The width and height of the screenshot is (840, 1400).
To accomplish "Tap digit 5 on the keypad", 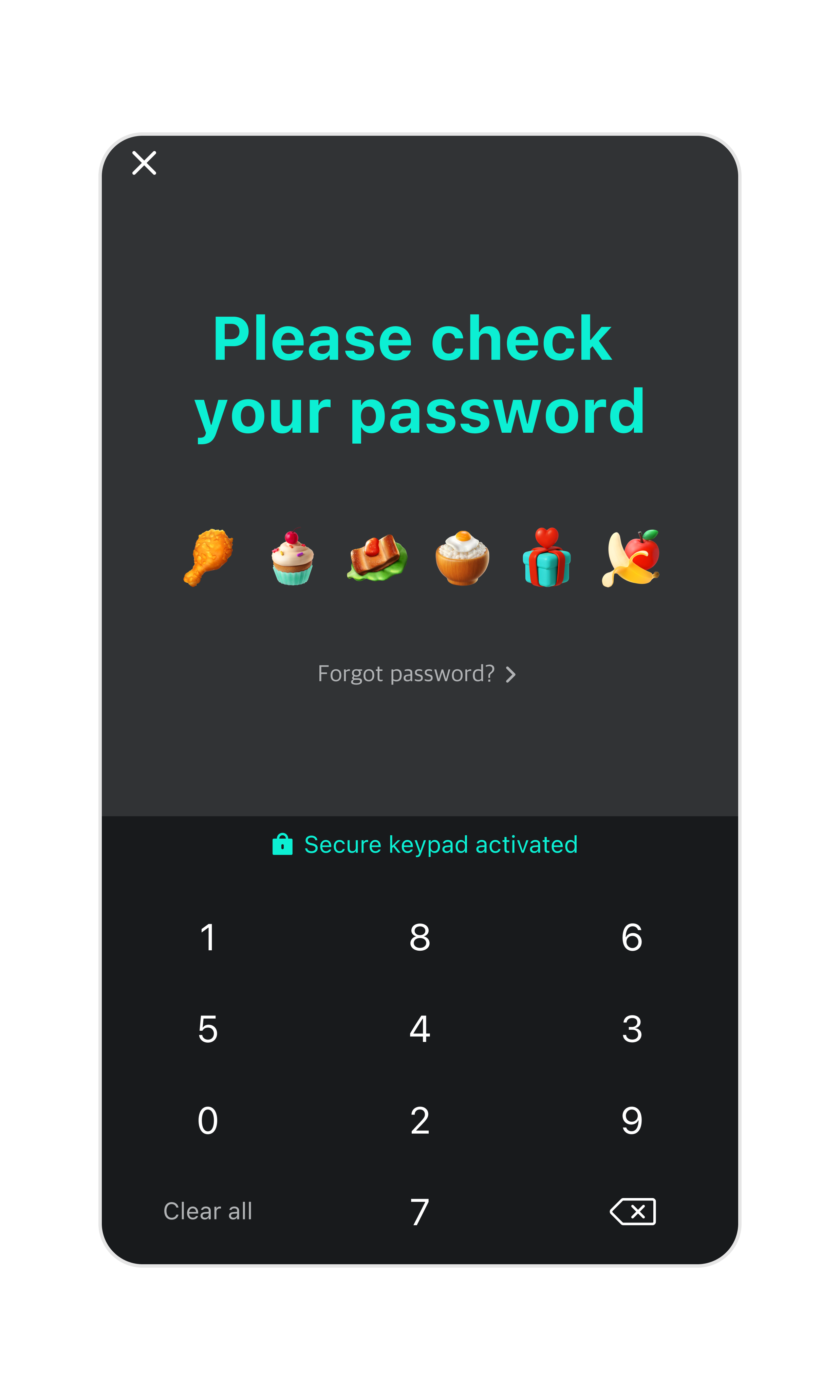I will click(208, 1029).
